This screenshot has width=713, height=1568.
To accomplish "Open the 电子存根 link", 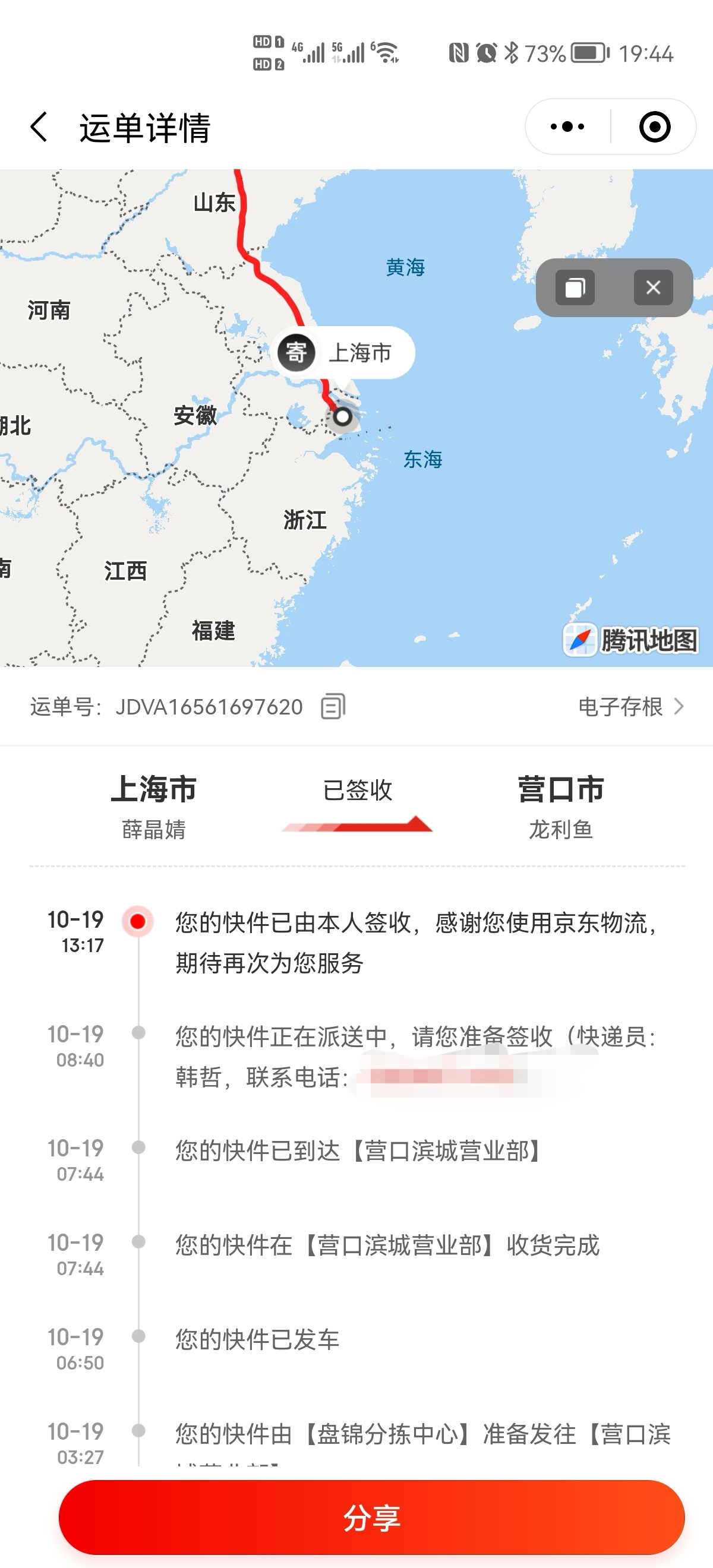I will (x=630, y=706).
